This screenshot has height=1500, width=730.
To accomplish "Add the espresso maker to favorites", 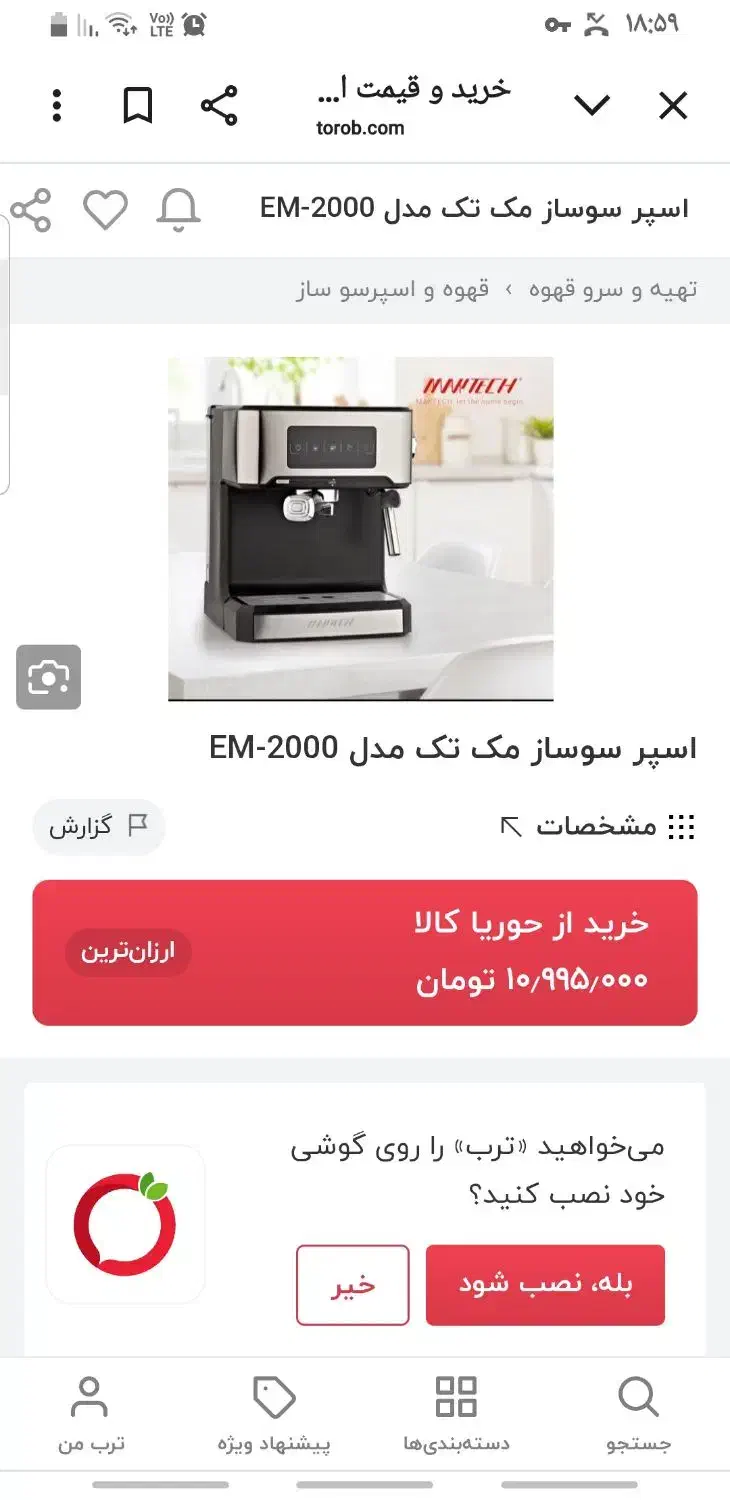I will [105, 210].
